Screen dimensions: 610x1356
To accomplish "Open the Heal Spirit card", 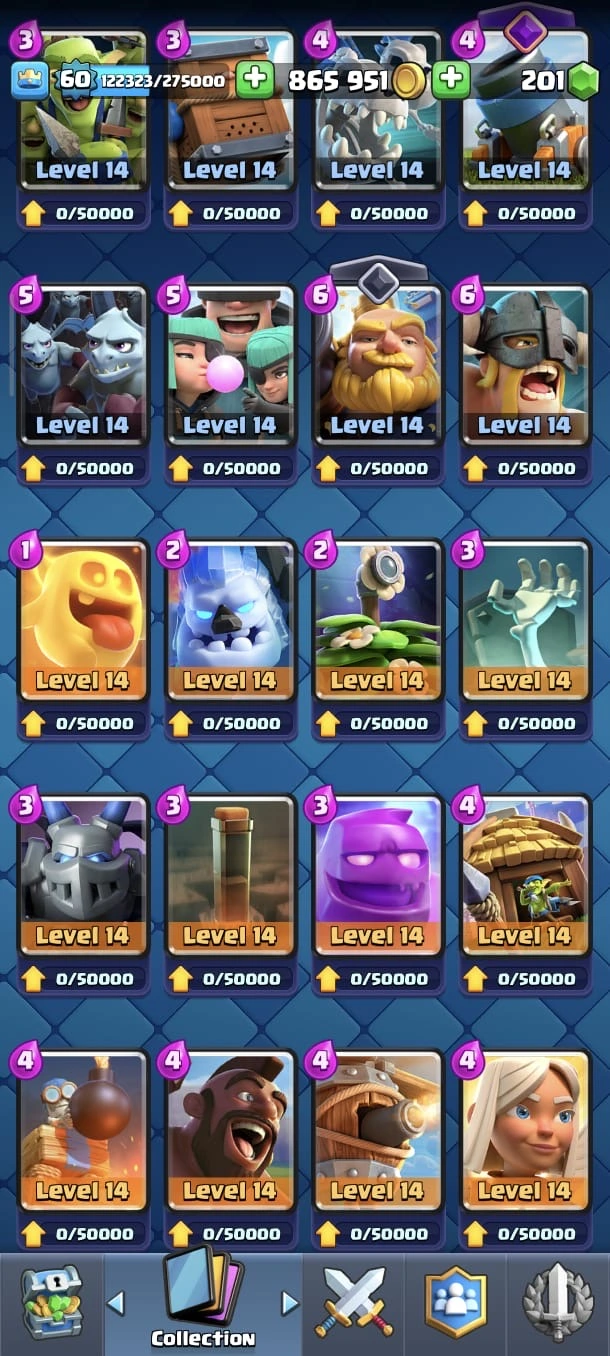I will (x=82, y=620).
